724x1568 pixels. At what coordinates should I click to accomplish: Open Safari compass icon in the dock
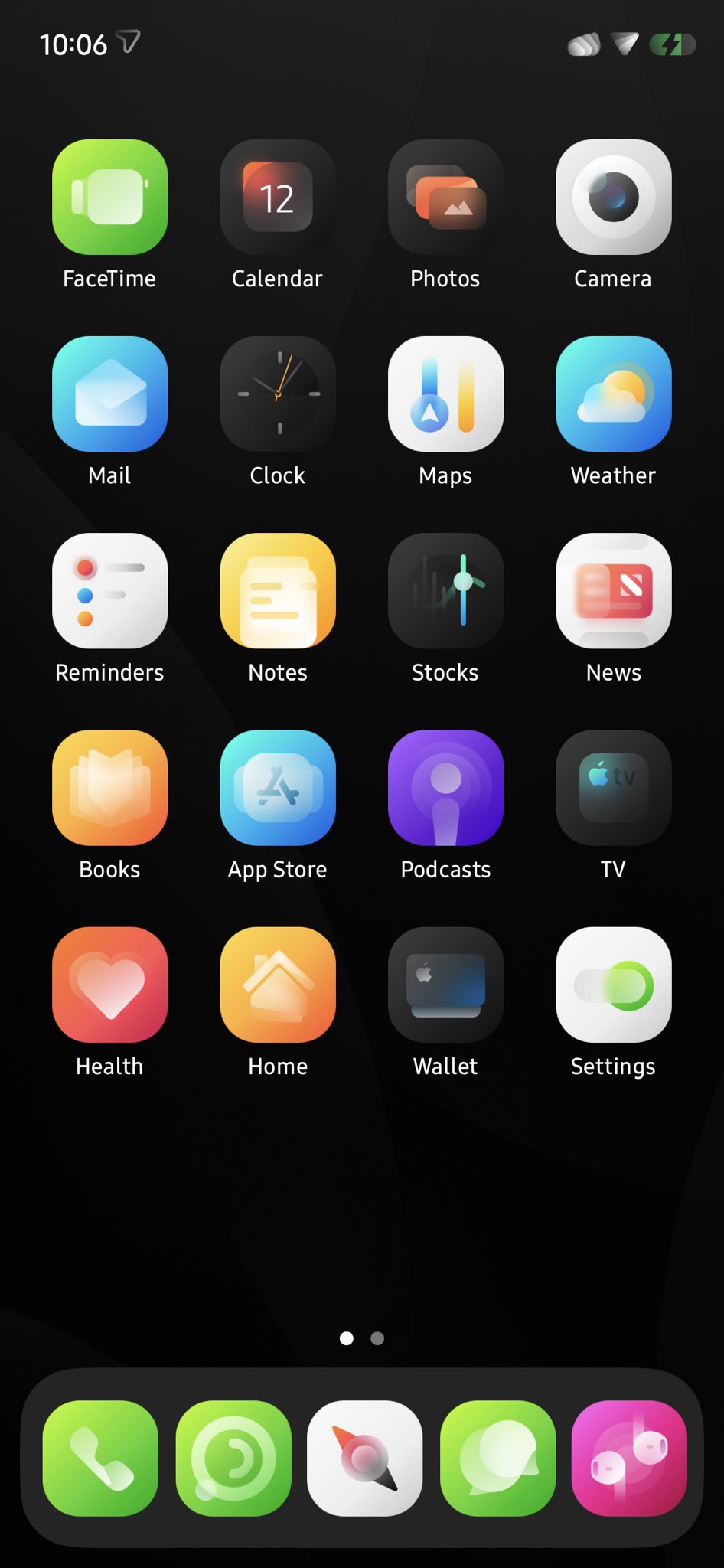pos(364,1458)
